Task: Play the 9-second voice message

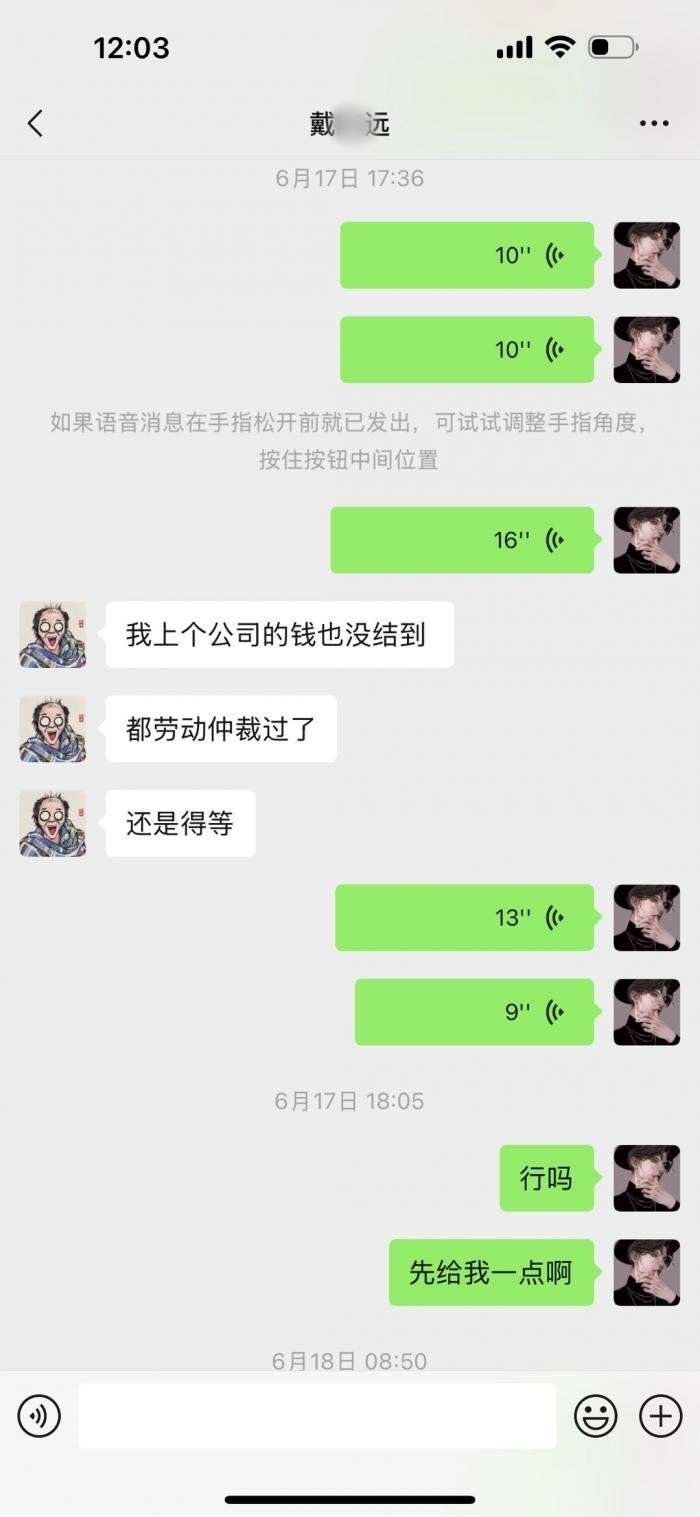Action: pyautogui.click(x=474, y=1012)
